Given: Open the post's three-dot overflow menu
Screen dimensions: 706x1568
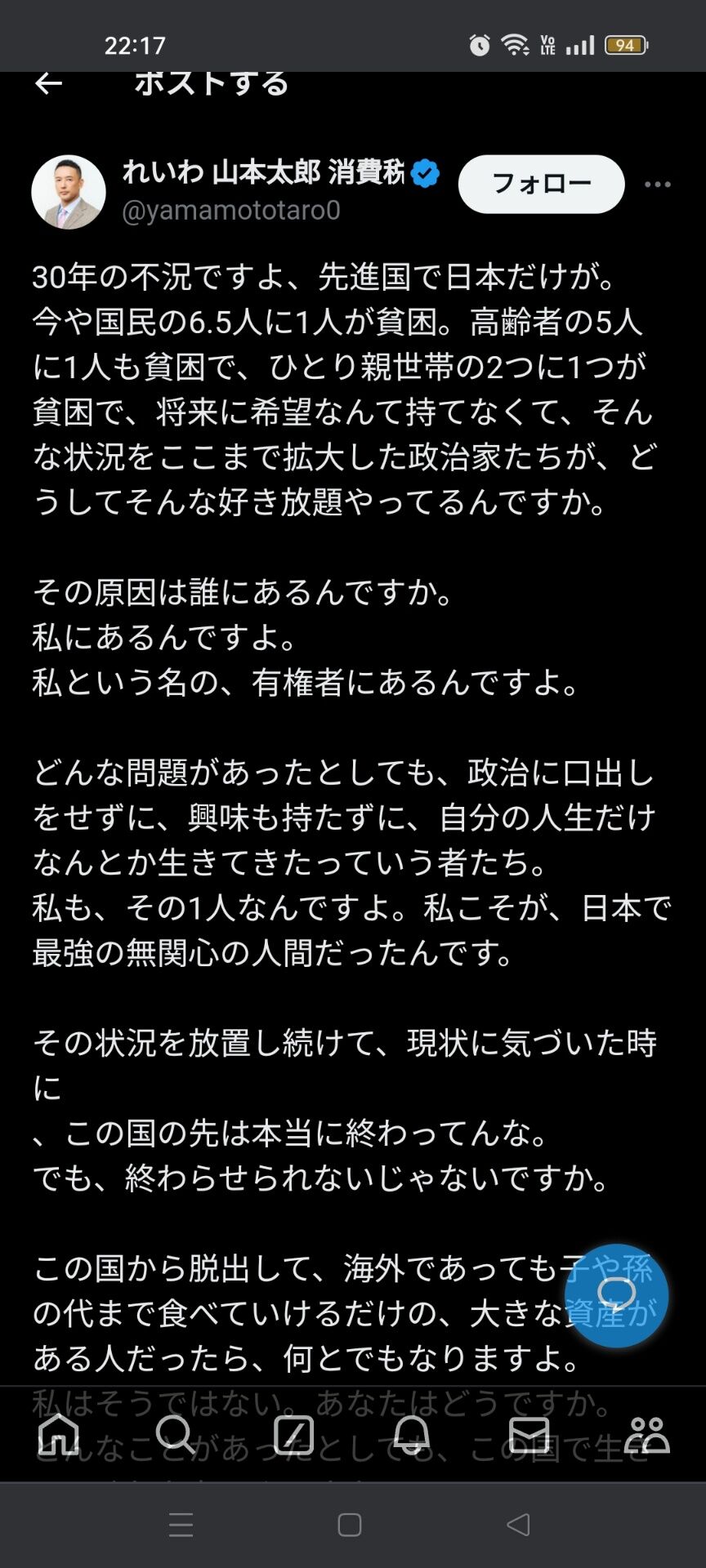Looking at the screenshot, I should point(658,185).
